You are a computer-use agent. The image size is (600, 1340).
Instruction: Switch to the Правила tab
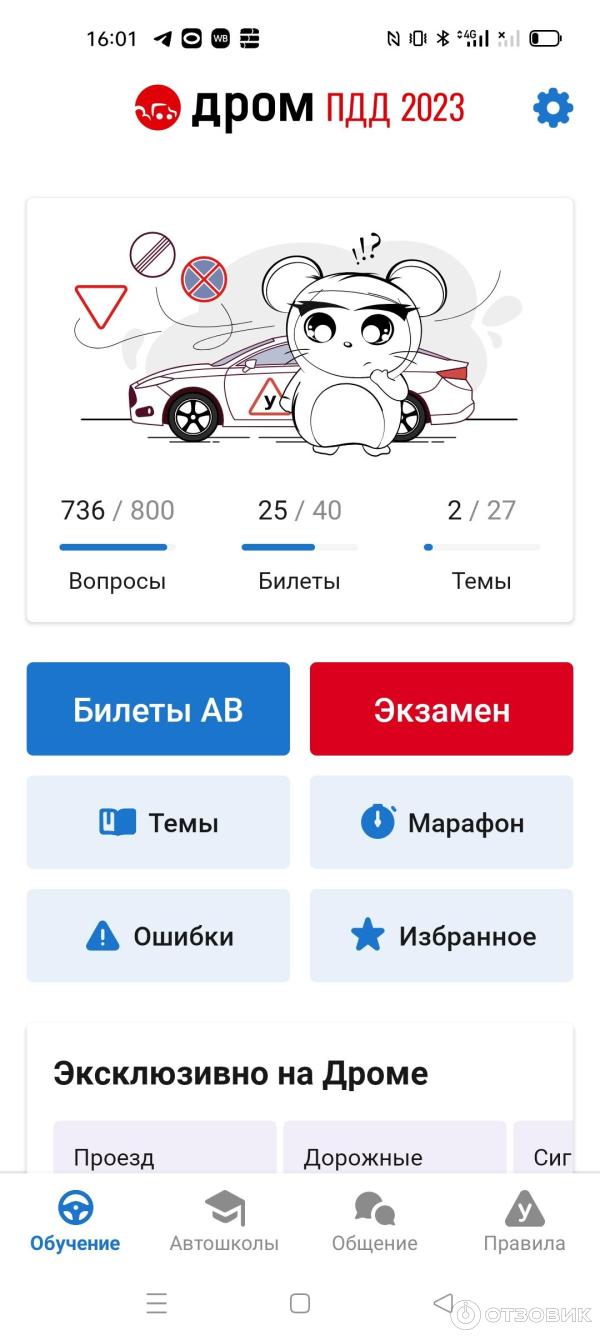[x=524, y=1222]
